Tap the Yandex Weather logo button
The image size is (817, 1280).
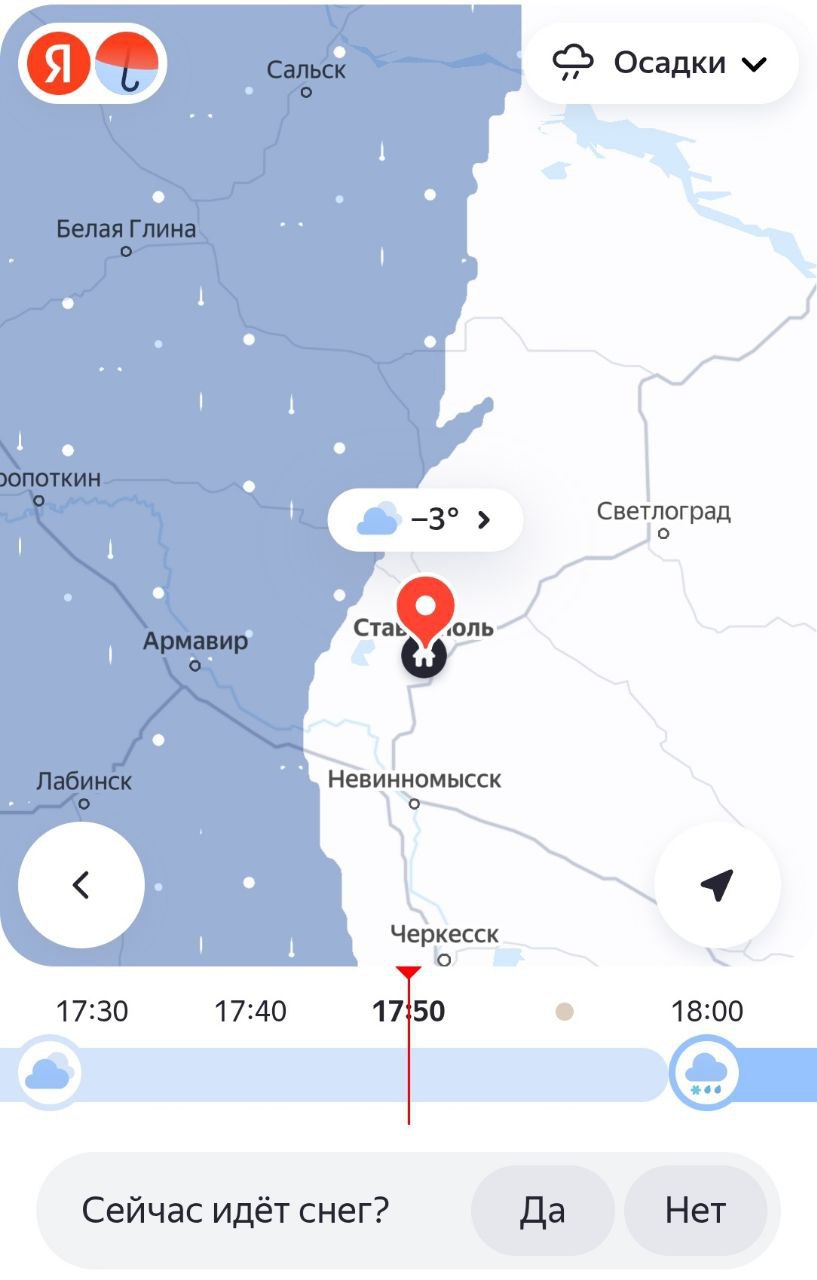(x=93, y=64)
